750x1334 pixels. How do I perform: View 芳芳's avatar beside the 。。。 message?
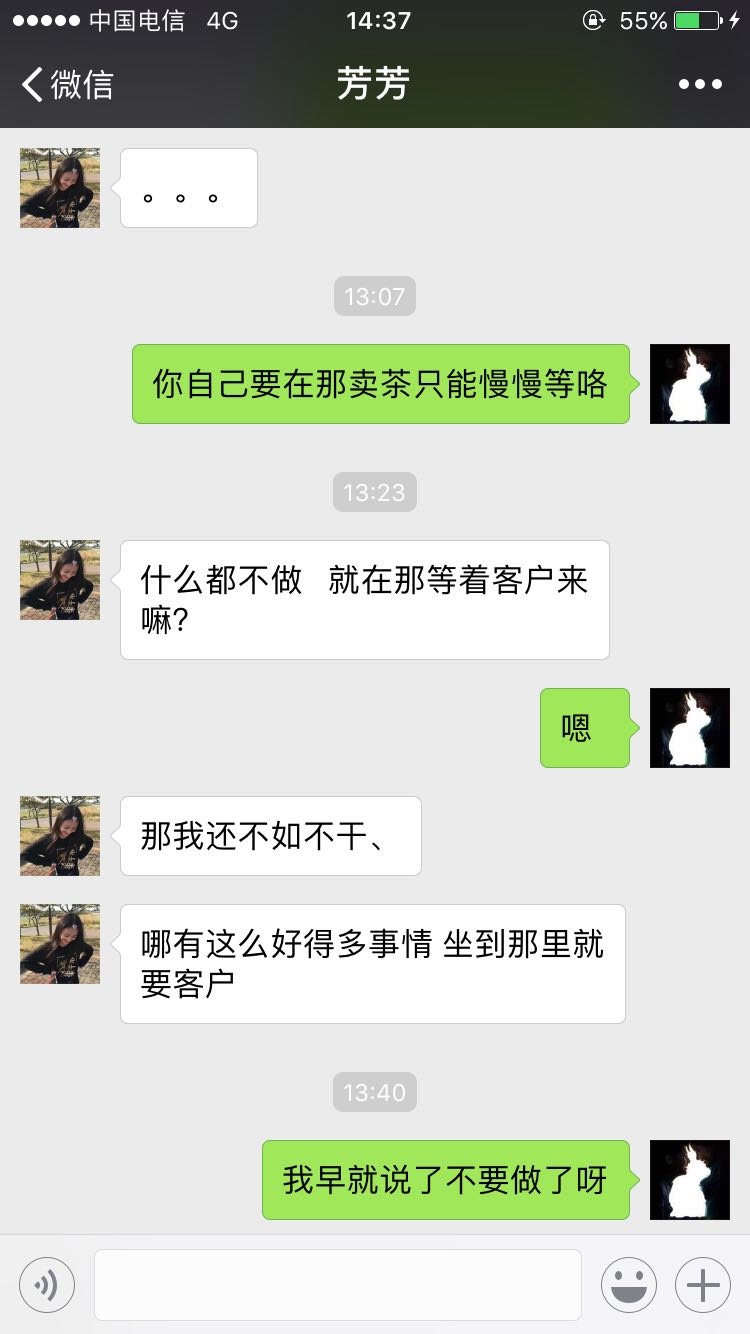tap(60, 188)
